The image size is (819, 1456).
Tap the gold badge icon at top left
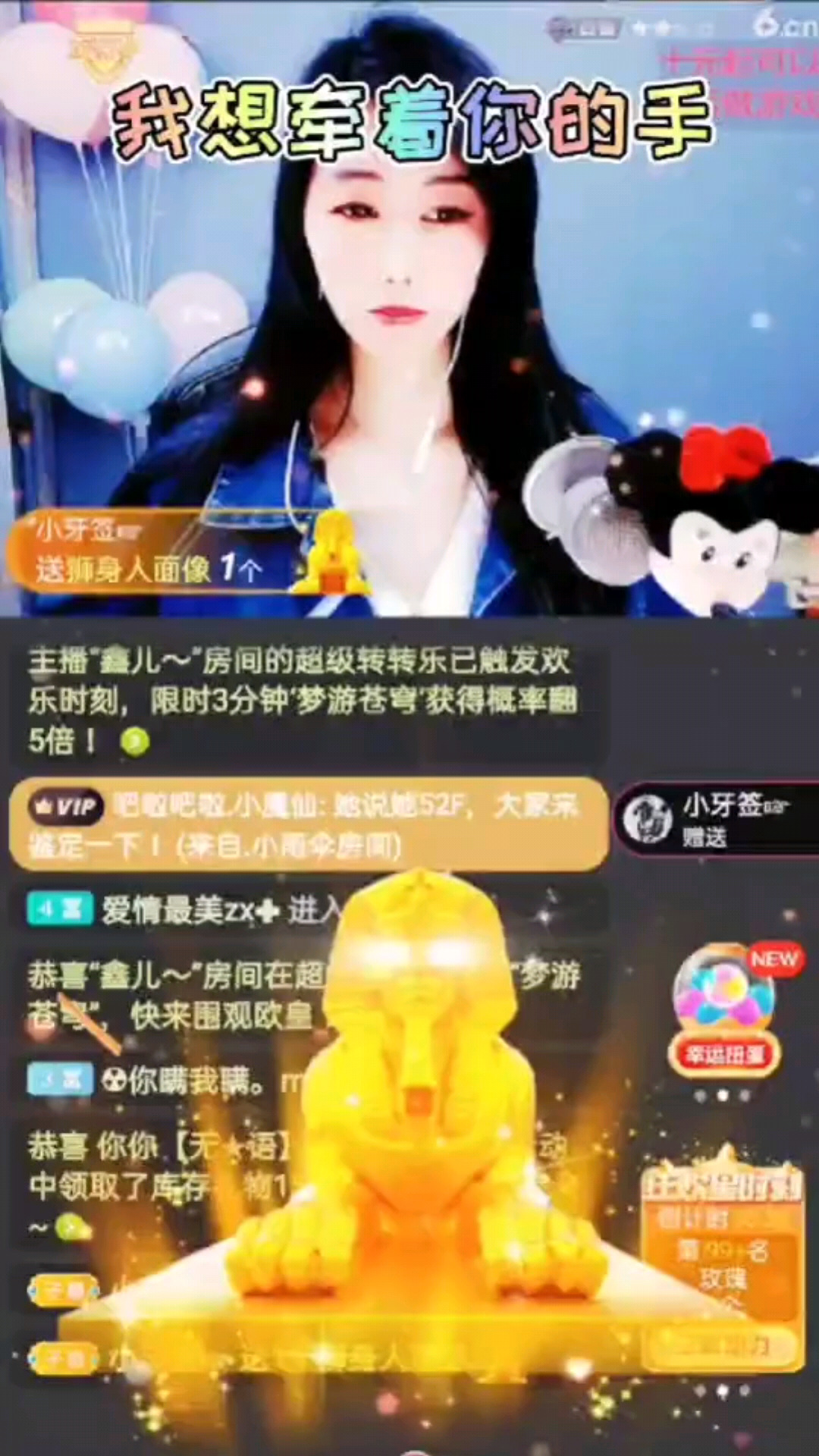point(104,50)
